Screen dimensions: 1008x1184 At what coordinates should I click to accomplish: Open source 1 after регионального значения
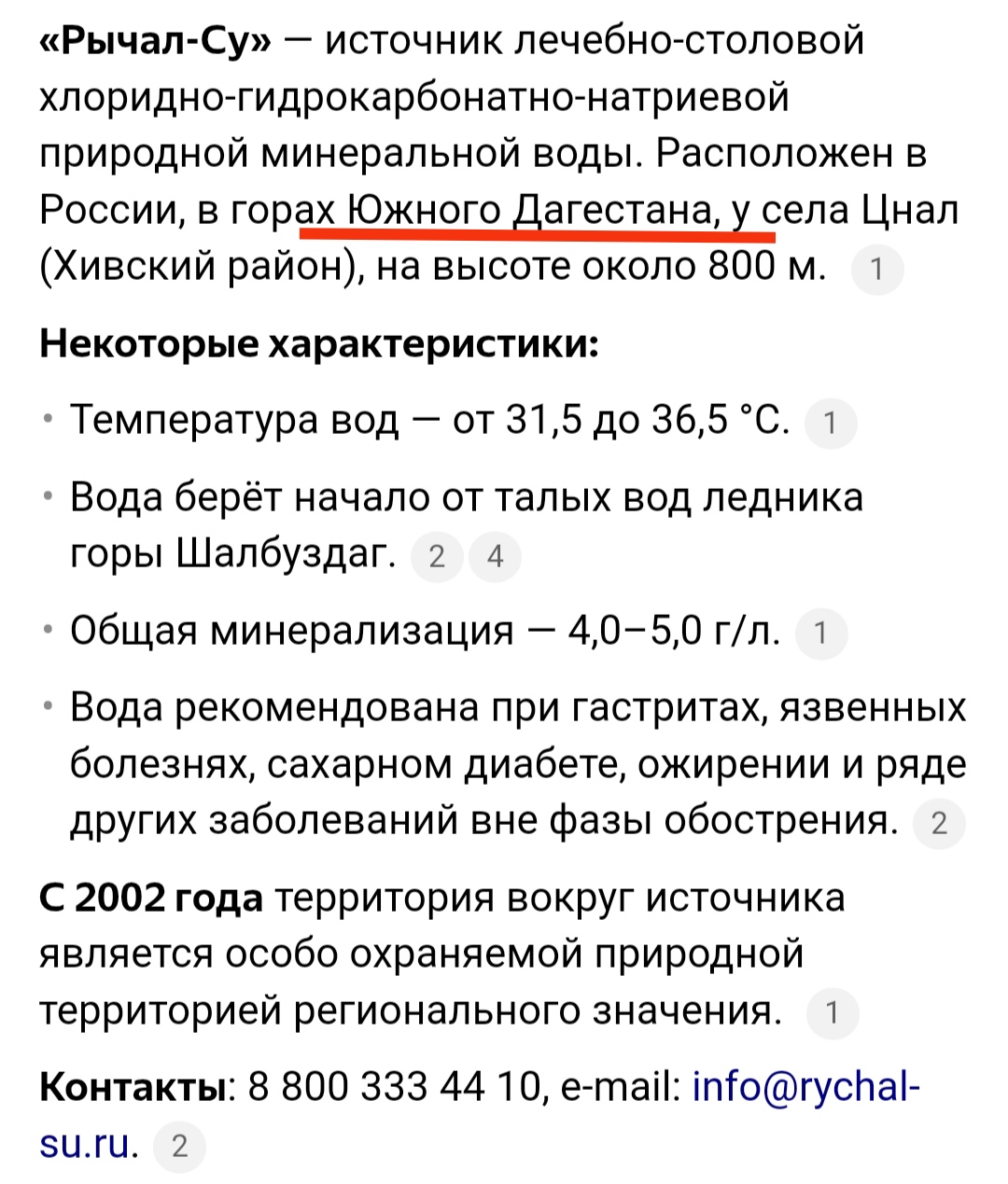point(832,1013)
